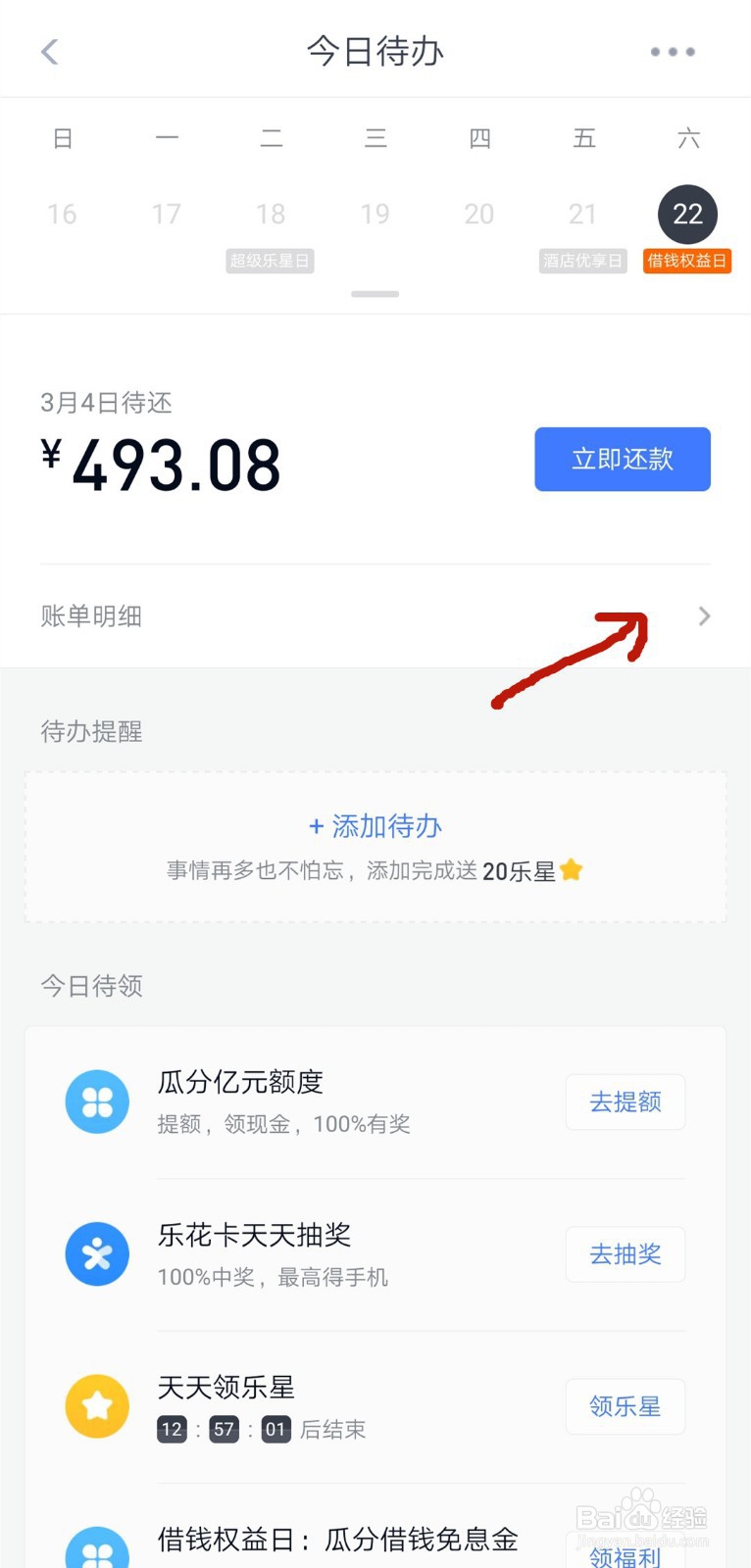Click the countdown timer 12:57:01
Image resolution: width=751 pixels, height=1568 pixels.
coord(223,1430)
